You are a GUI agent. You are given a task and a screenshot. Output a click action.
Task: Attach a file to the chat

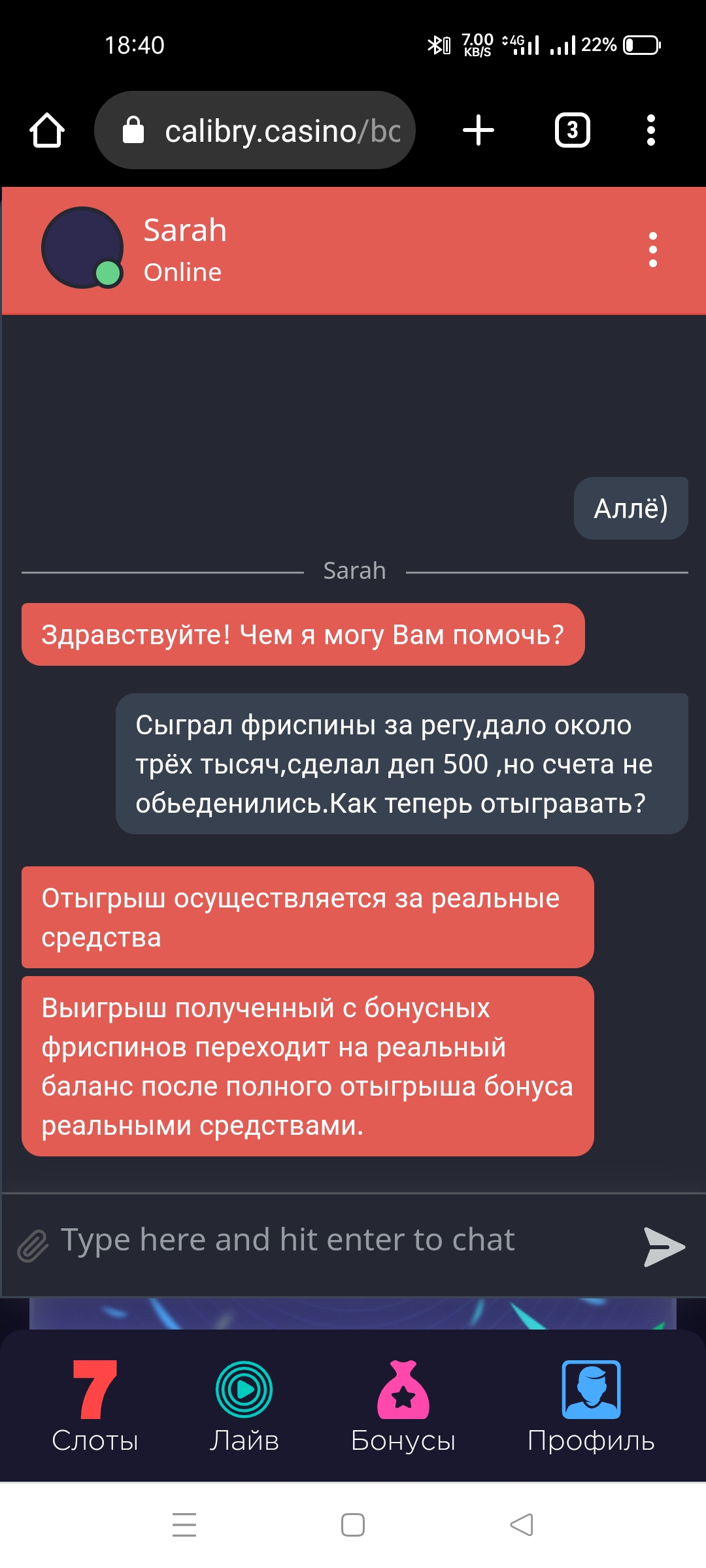33,1245
